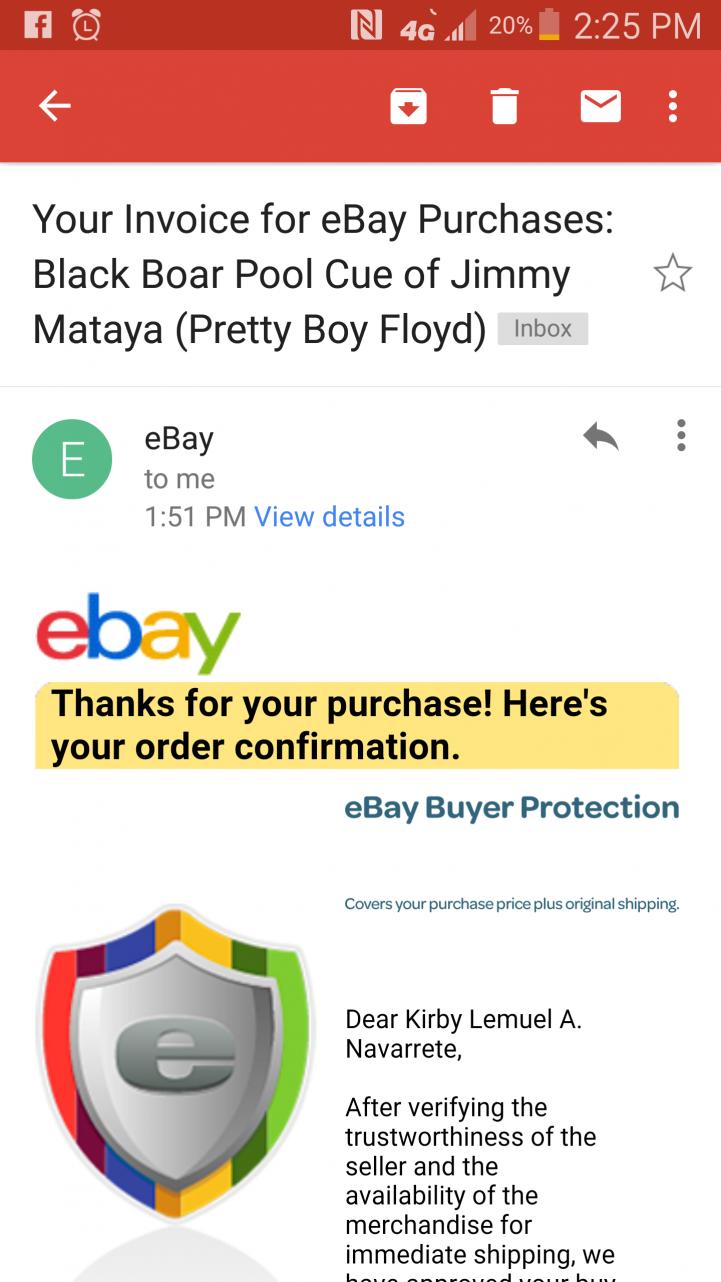Go back to the inbox
The height and width of the screenshot is (1282, 721).
pyautogui.click(x=55, y=106)
